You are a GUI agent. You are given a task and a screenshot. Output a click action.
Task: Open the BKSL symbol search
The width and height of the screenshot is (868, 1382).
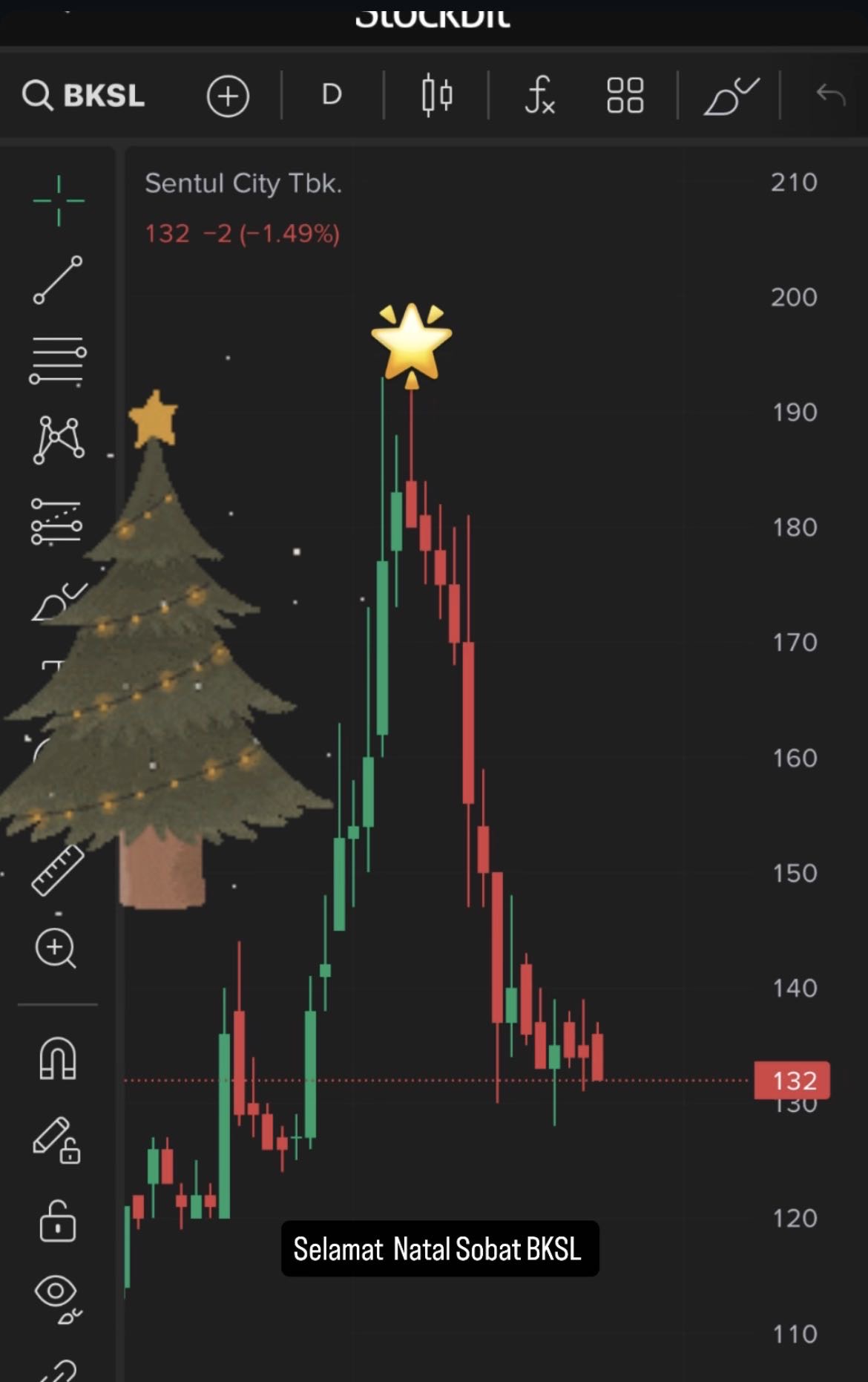tap(83, 96)
